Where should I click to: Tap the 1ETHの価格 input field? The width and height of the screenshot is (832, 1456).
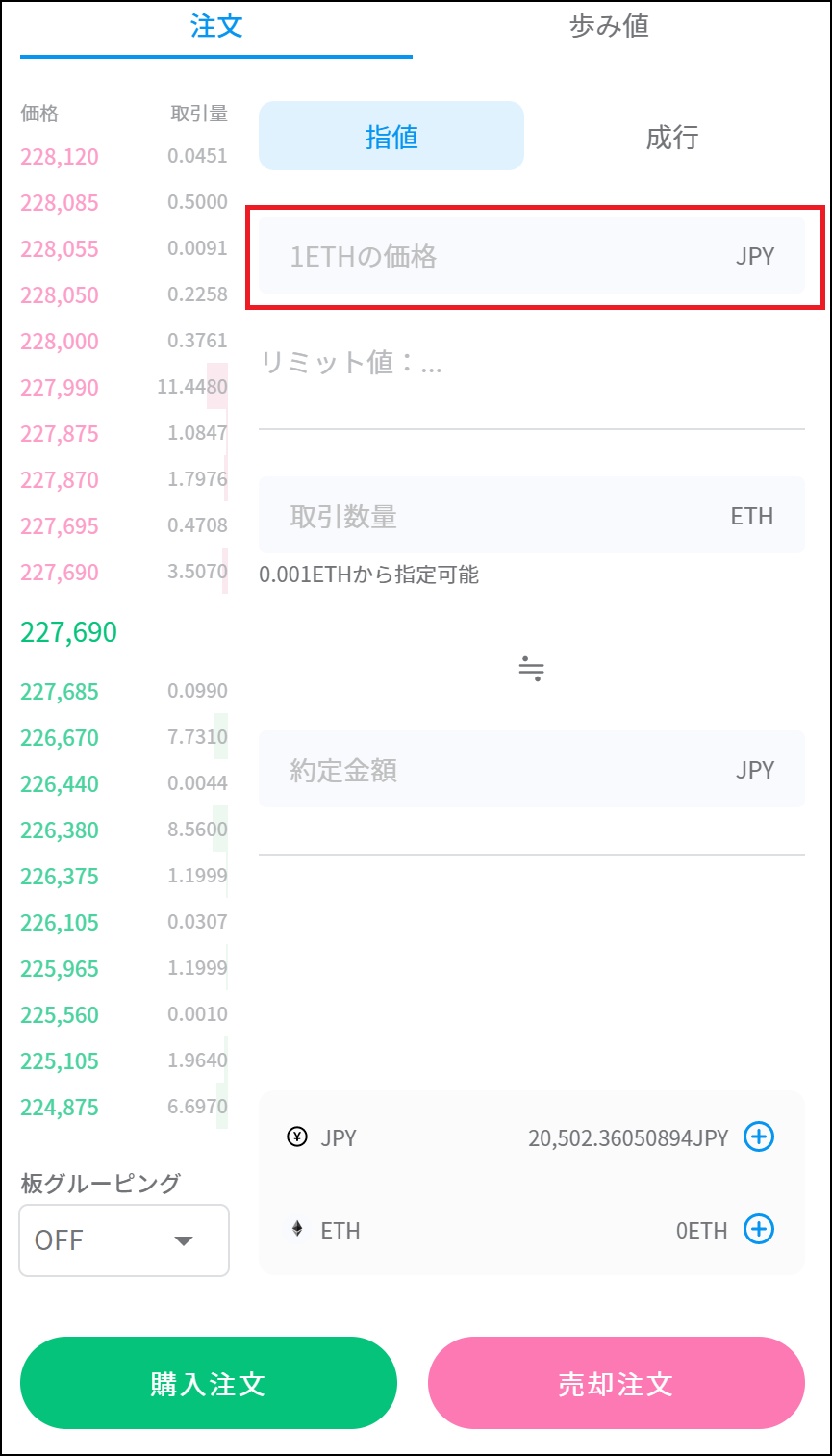click(532, 256)
